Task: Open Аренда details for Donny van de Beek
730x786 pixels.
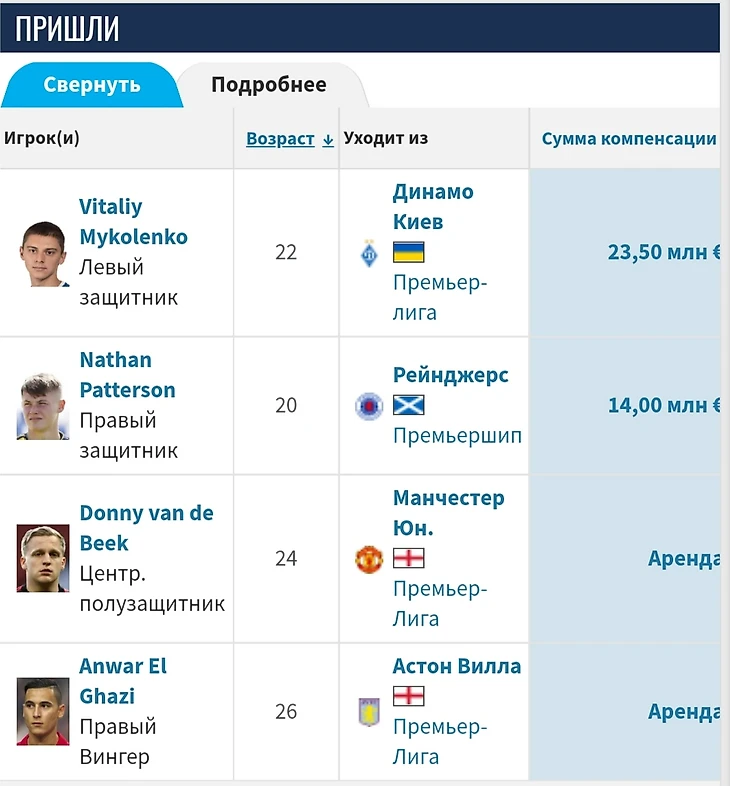Action: (684, 558)
